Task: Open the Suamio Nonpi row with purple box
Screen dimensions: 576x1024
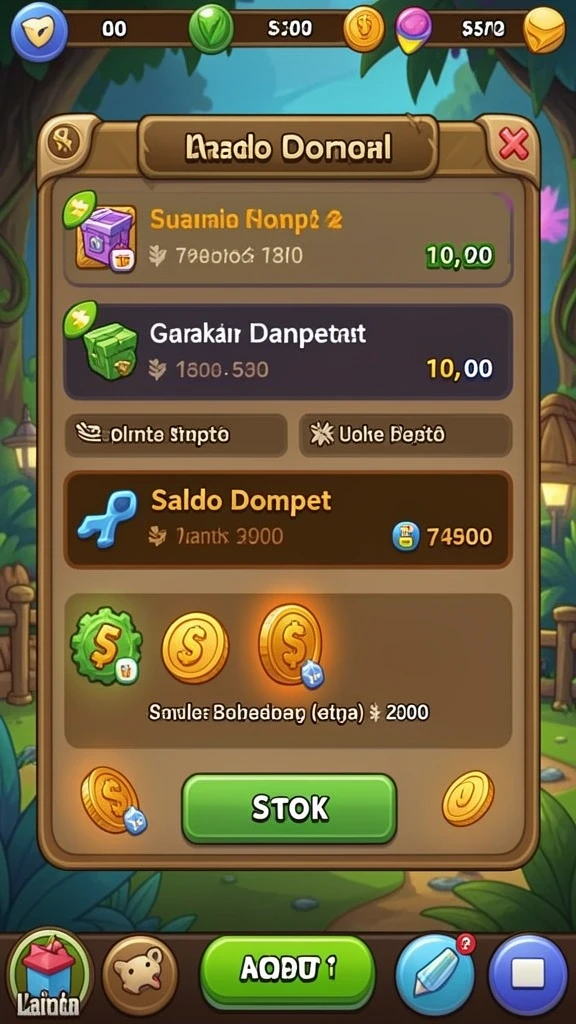Action: pos(287,238)
